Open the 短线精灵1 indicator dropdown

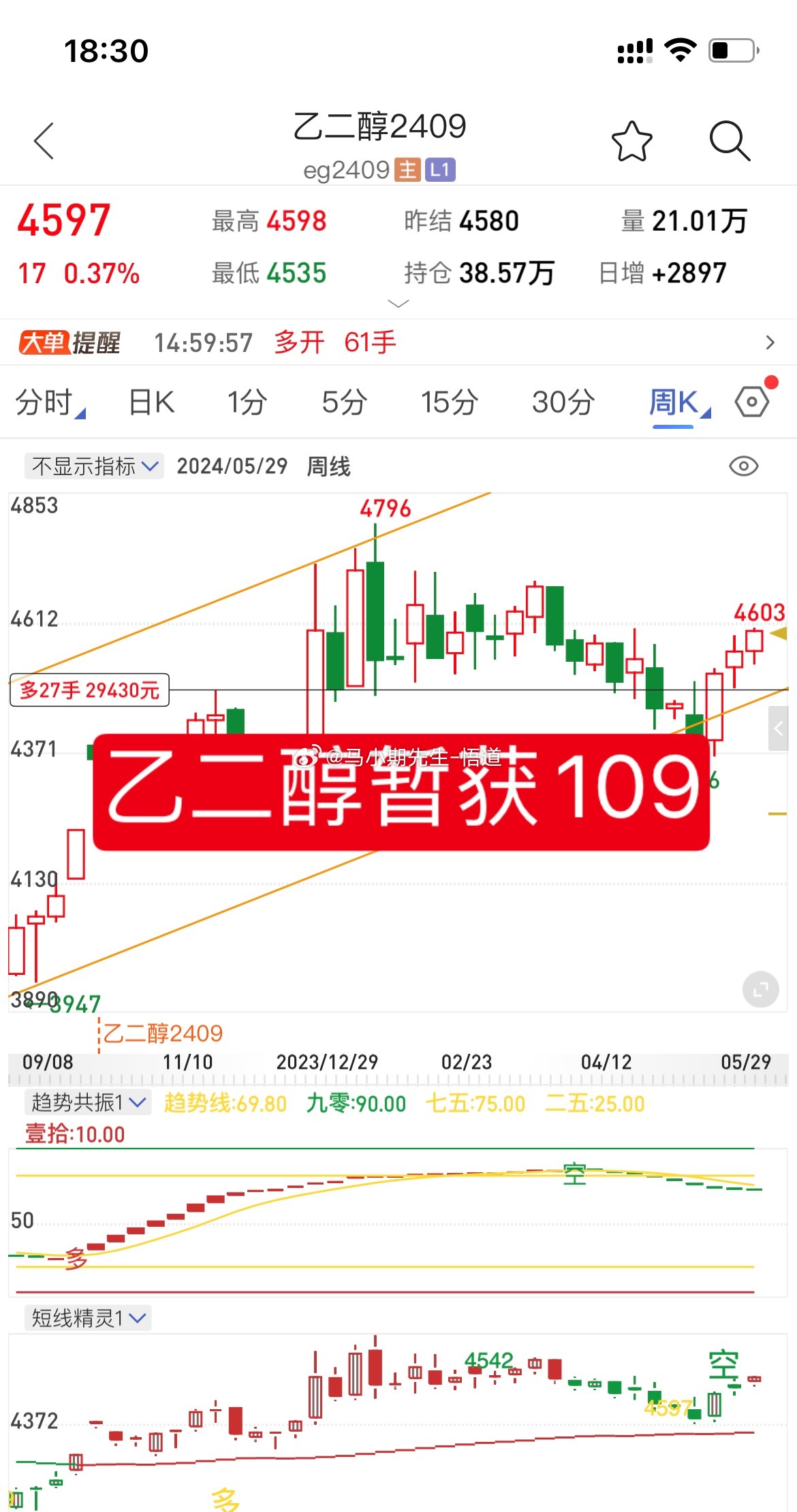[88, 1318]
